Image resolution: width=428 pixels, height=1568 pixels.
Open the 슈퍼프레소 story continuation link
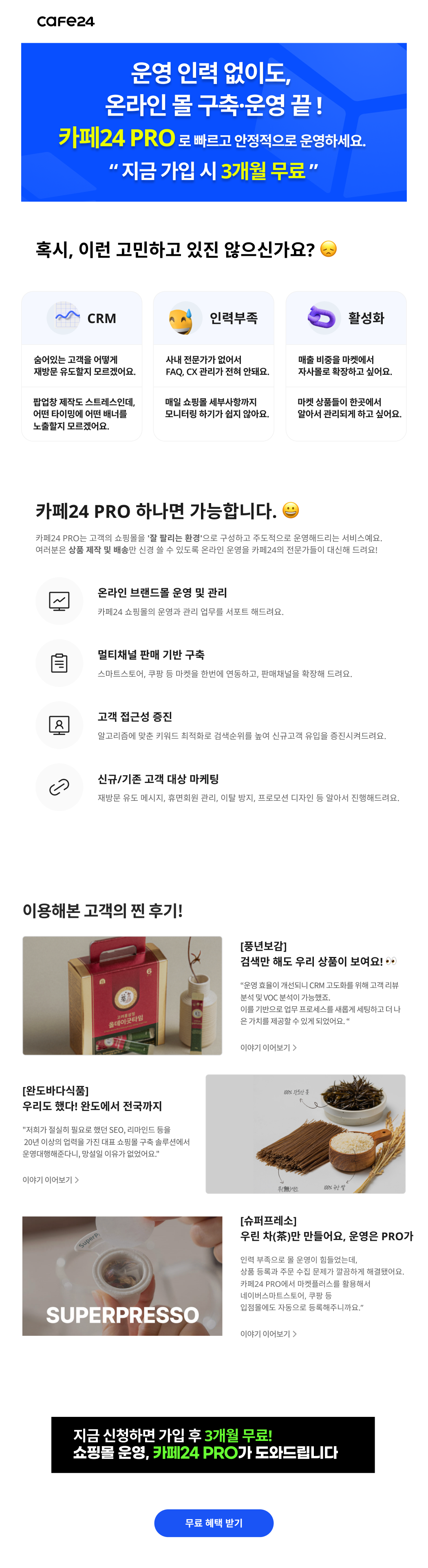tap(268, 1334)
